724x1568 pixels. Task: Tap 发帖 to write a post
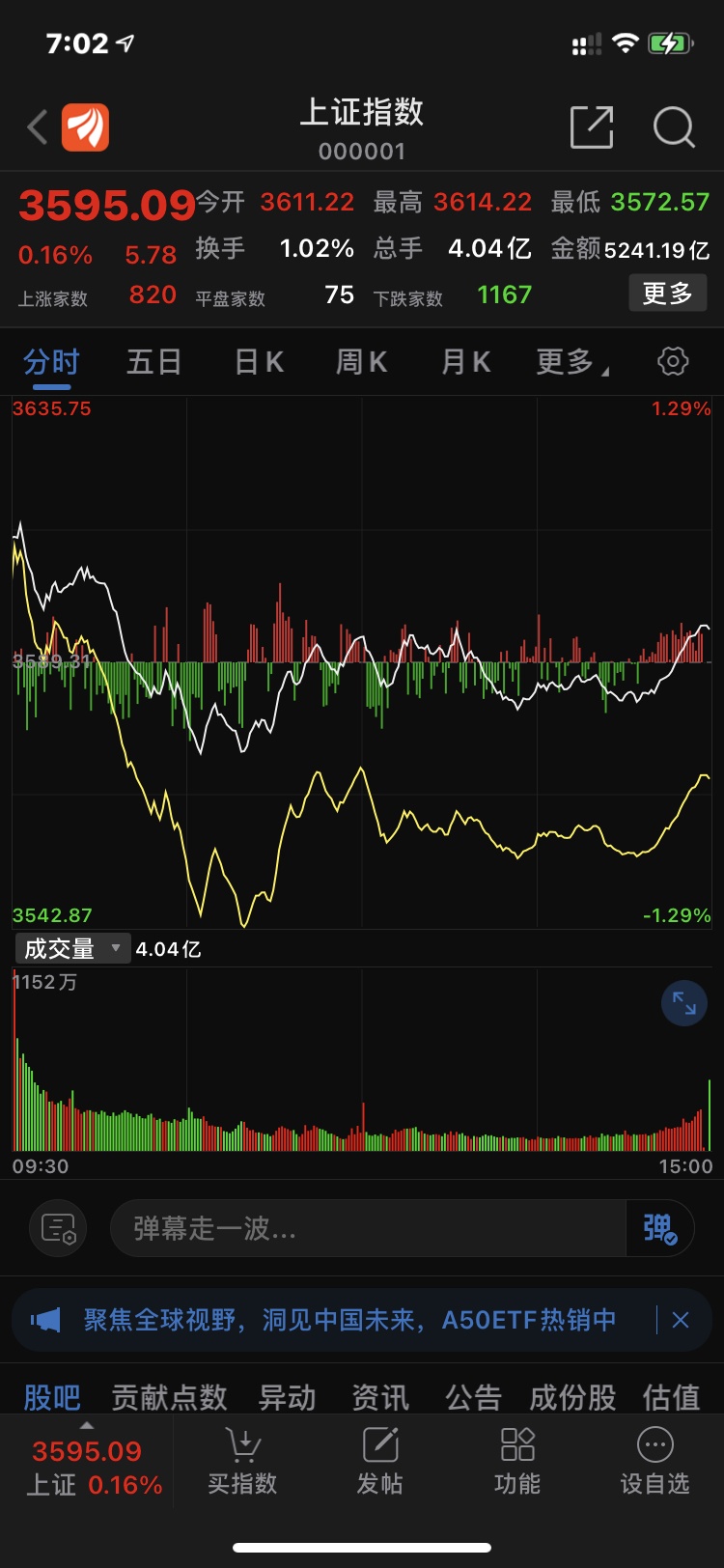pyautogui.click(x=379, y=1461)
